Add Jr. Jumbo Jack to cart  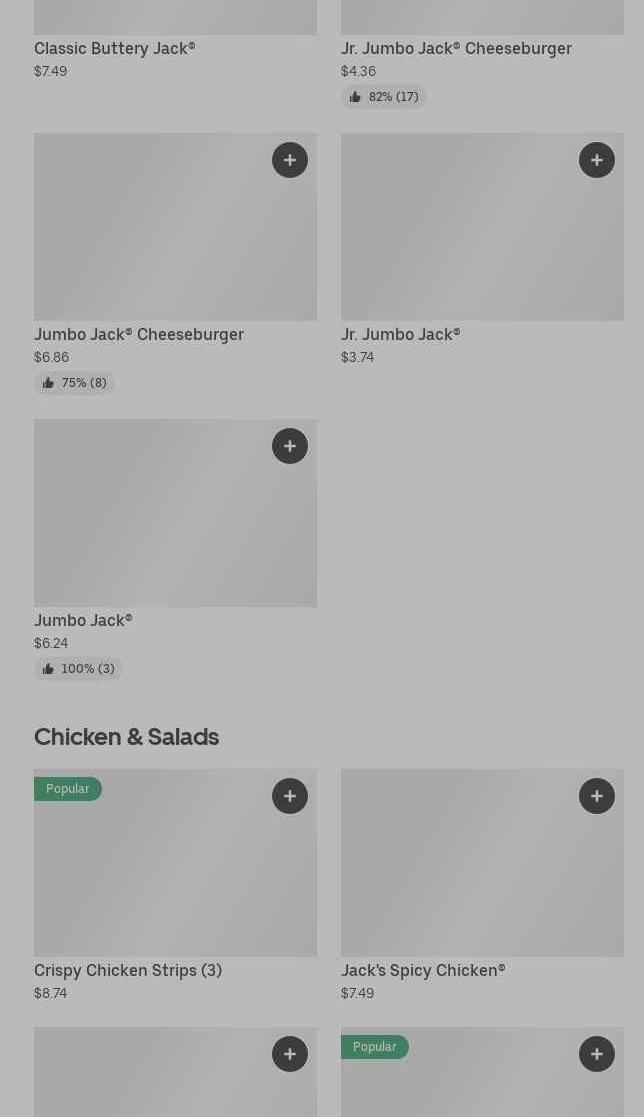[x=597, y=160]
